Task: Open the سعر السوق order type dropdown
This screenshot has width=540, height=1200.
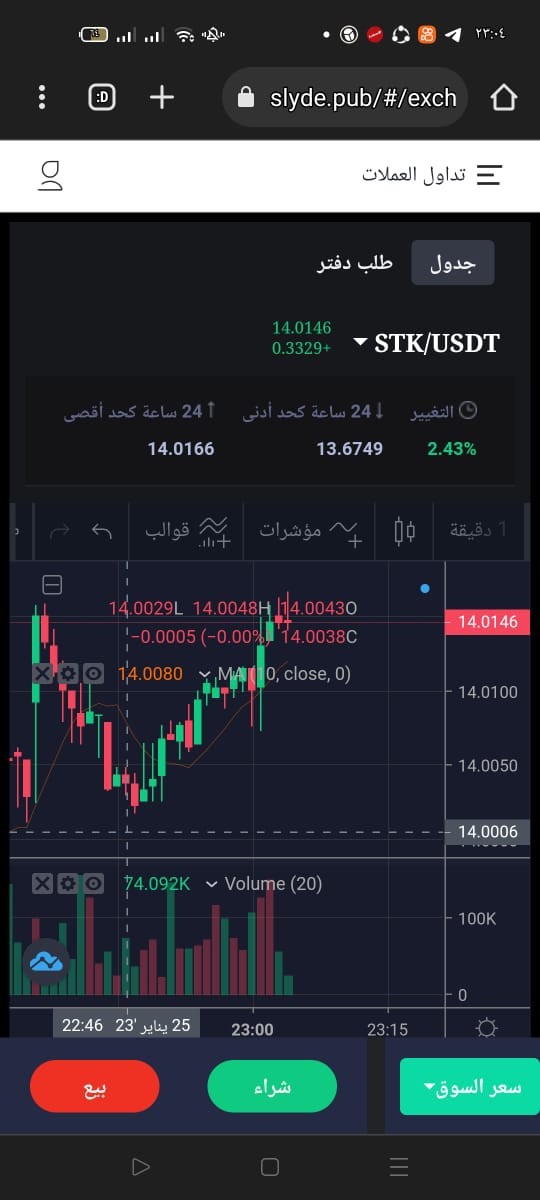Action: pyautogui.click(x=469, y=1087)
